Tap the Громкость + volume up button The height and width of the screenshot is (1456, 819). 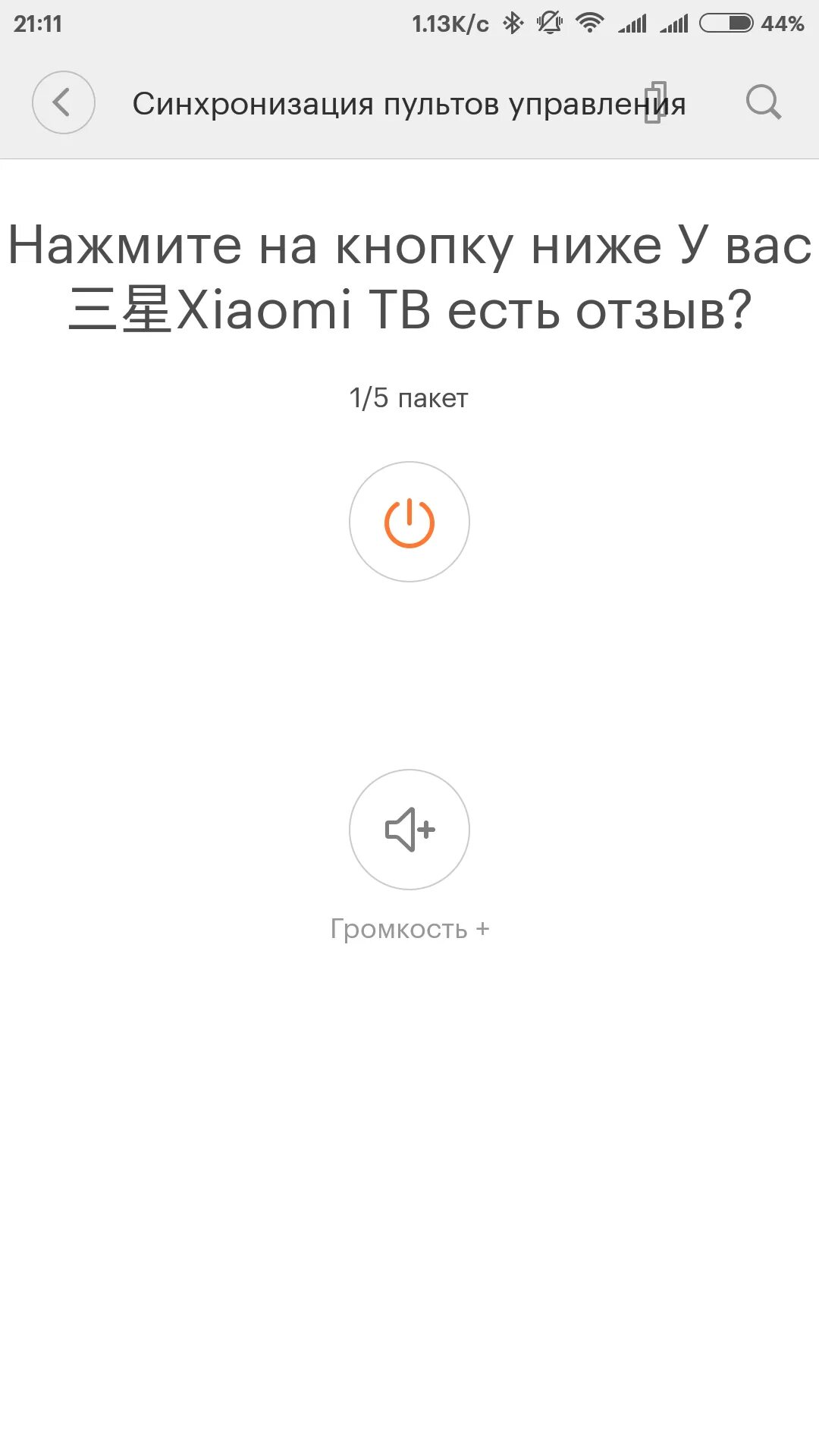(x=409, y=829)
